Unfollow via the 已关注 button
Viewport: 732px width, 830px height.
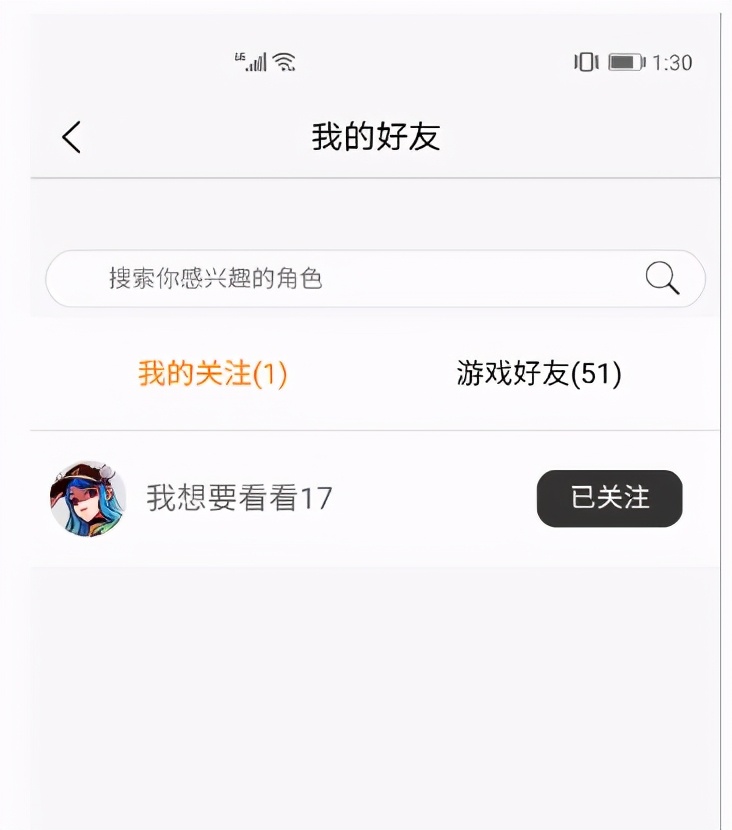(609, 498)
